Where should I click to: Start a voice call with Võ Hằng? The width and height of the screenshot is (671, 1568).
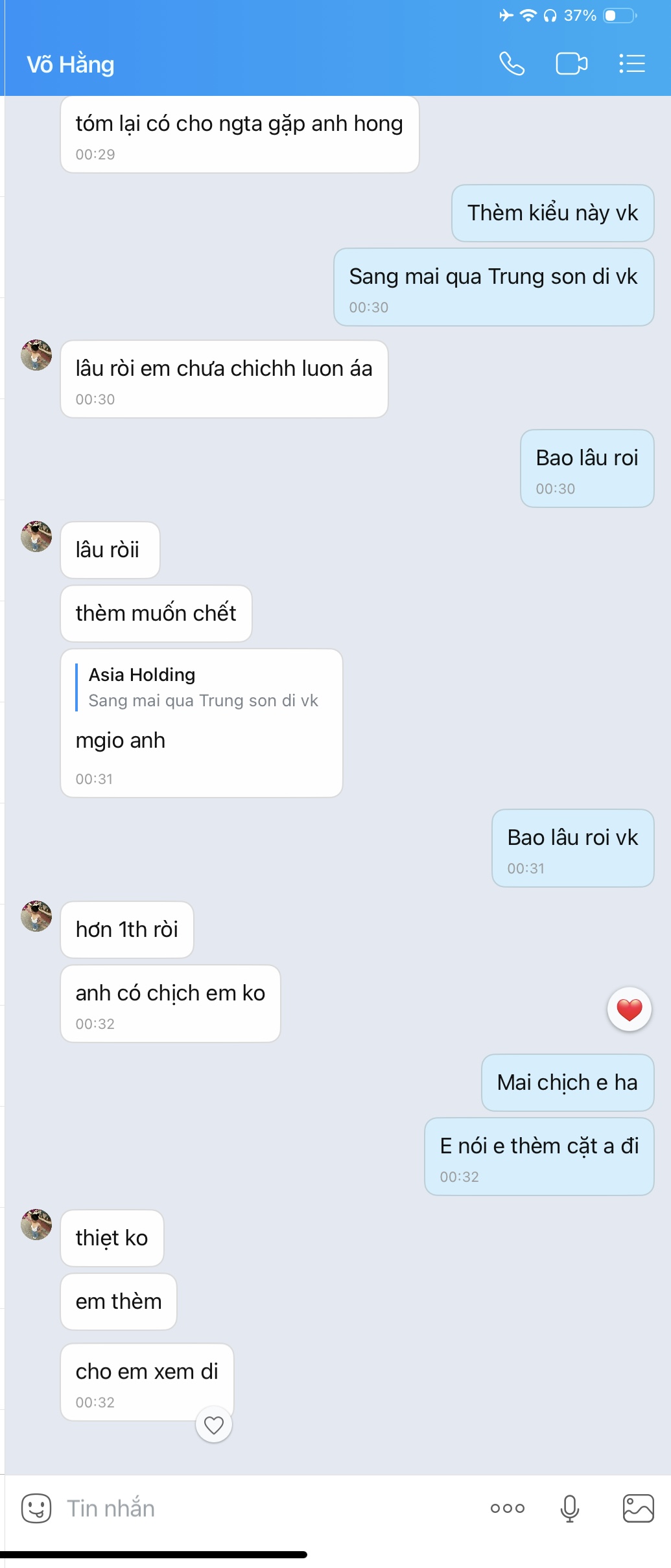coord(512,63)
